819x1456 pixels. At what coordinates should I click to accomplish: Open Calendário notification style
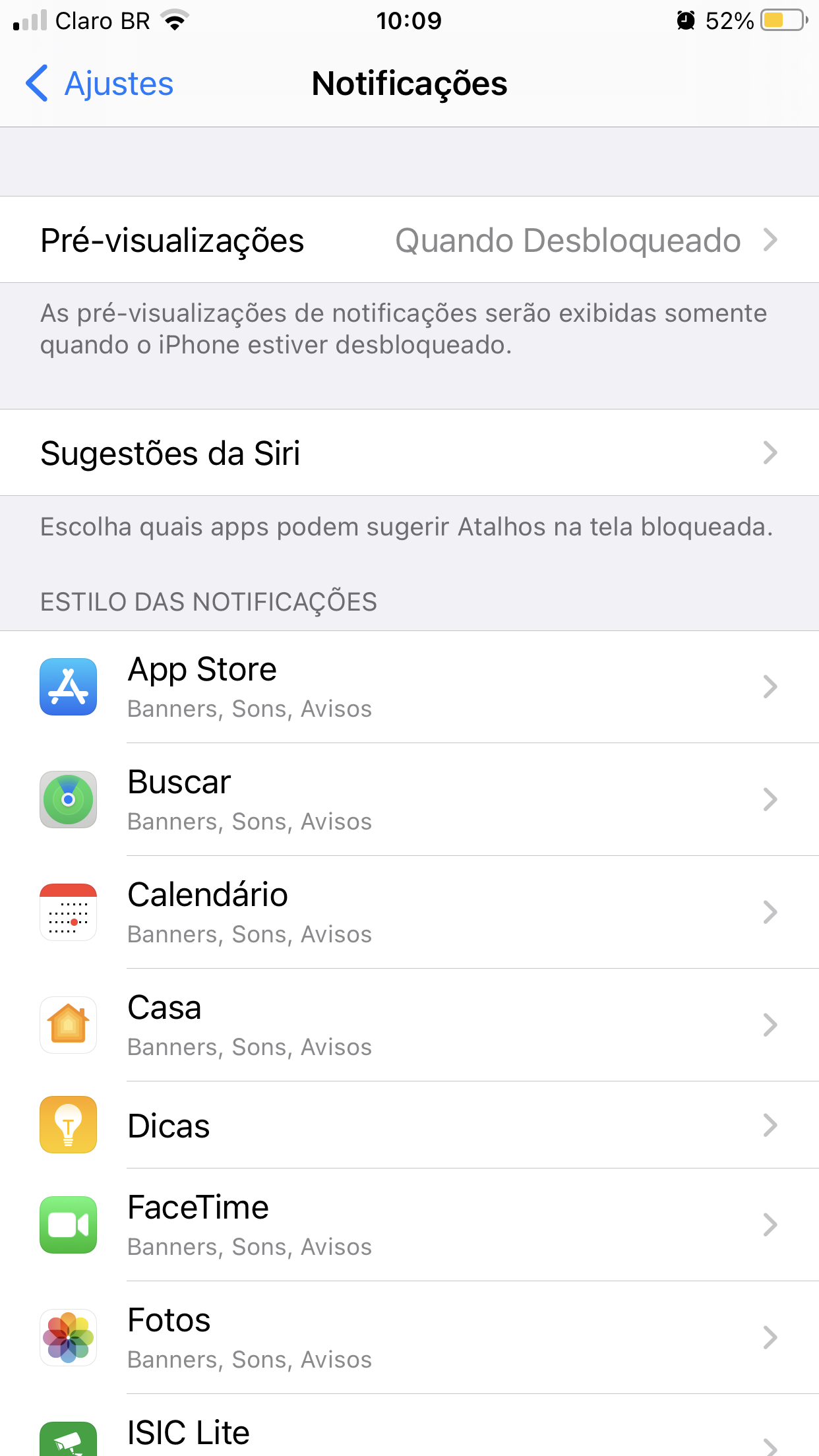(409, 913)
